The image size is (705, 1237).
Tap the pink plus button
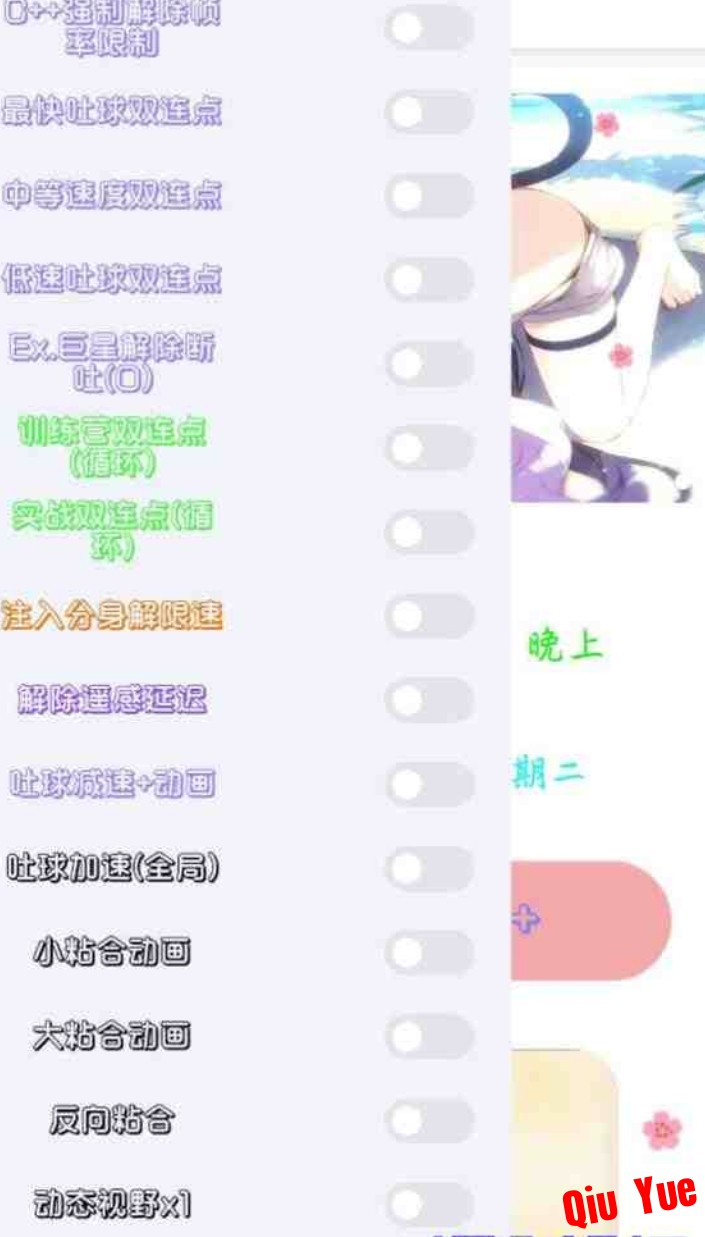click(x=590, y=921)
